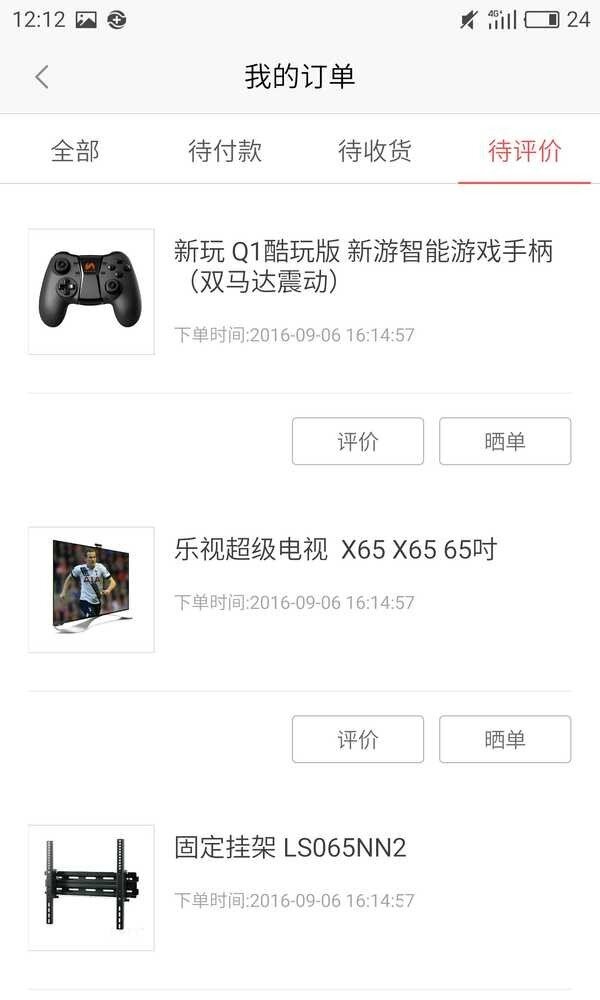
Task: Tap 评价 for the 新玩 Q1 游戏手柄
Action: click(358, 441)
